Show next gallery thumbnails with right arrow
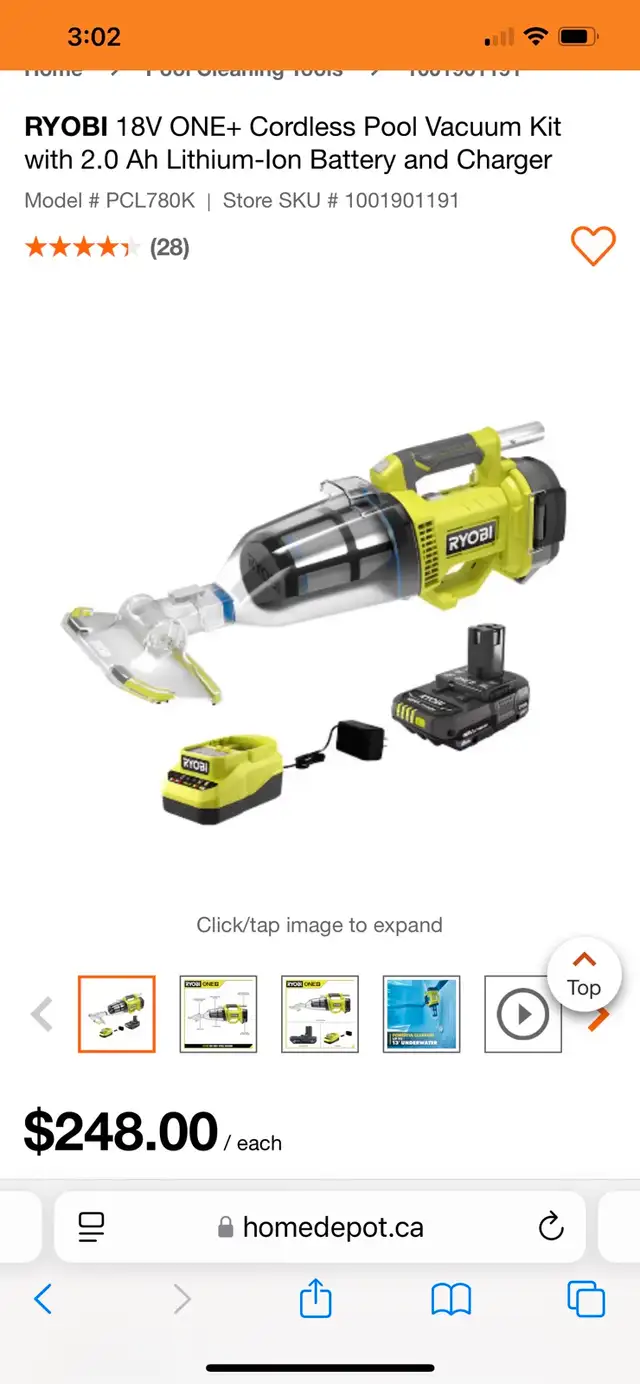The image size is (640, 1384). (599, 1020)
